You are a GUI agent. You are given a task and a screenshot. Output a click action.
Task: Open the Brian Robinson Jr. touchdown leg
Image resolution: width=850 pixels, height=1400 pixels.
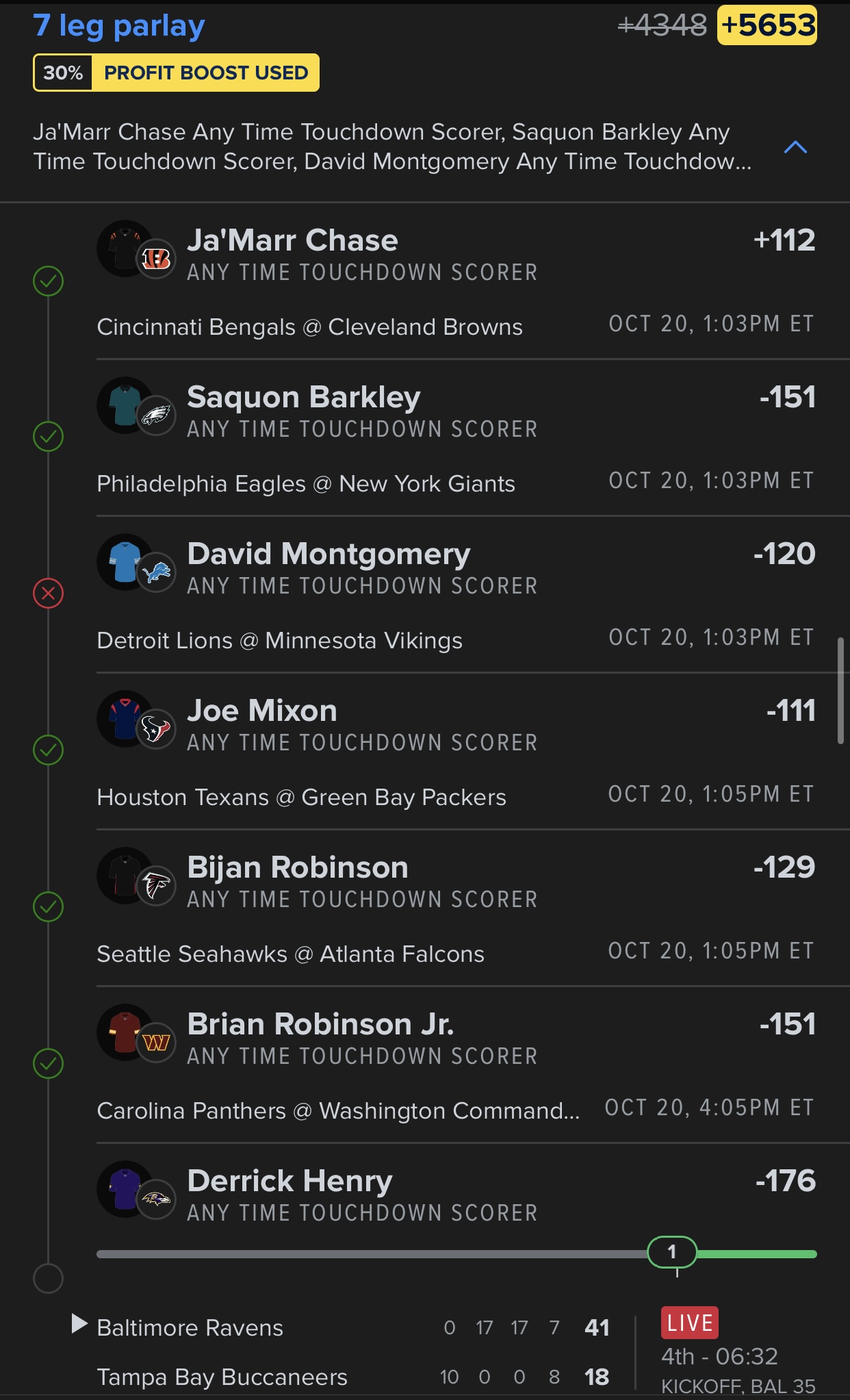pyautogui.click(x=320, y=1025)
